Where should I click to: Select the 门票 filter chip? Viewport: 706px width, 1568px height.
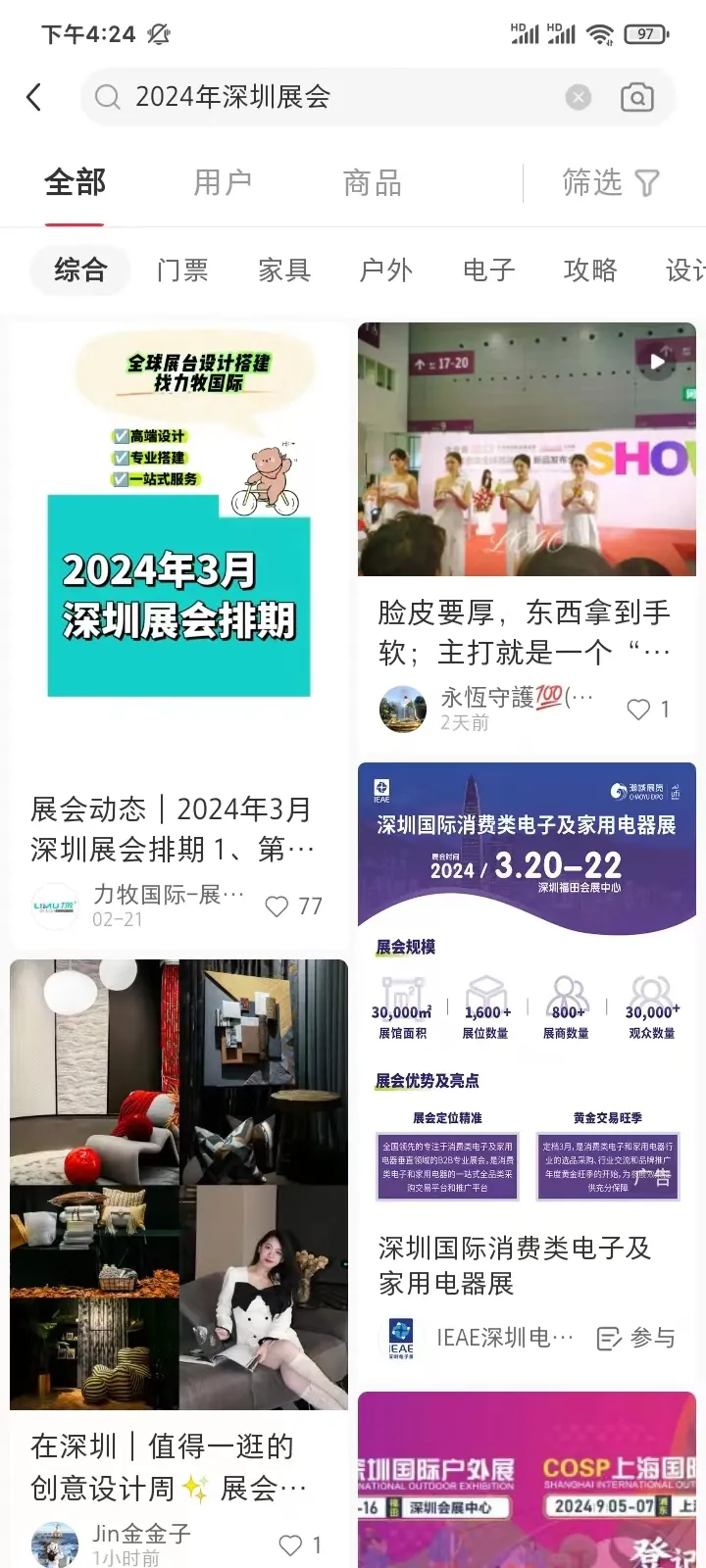tap(182, 269)
